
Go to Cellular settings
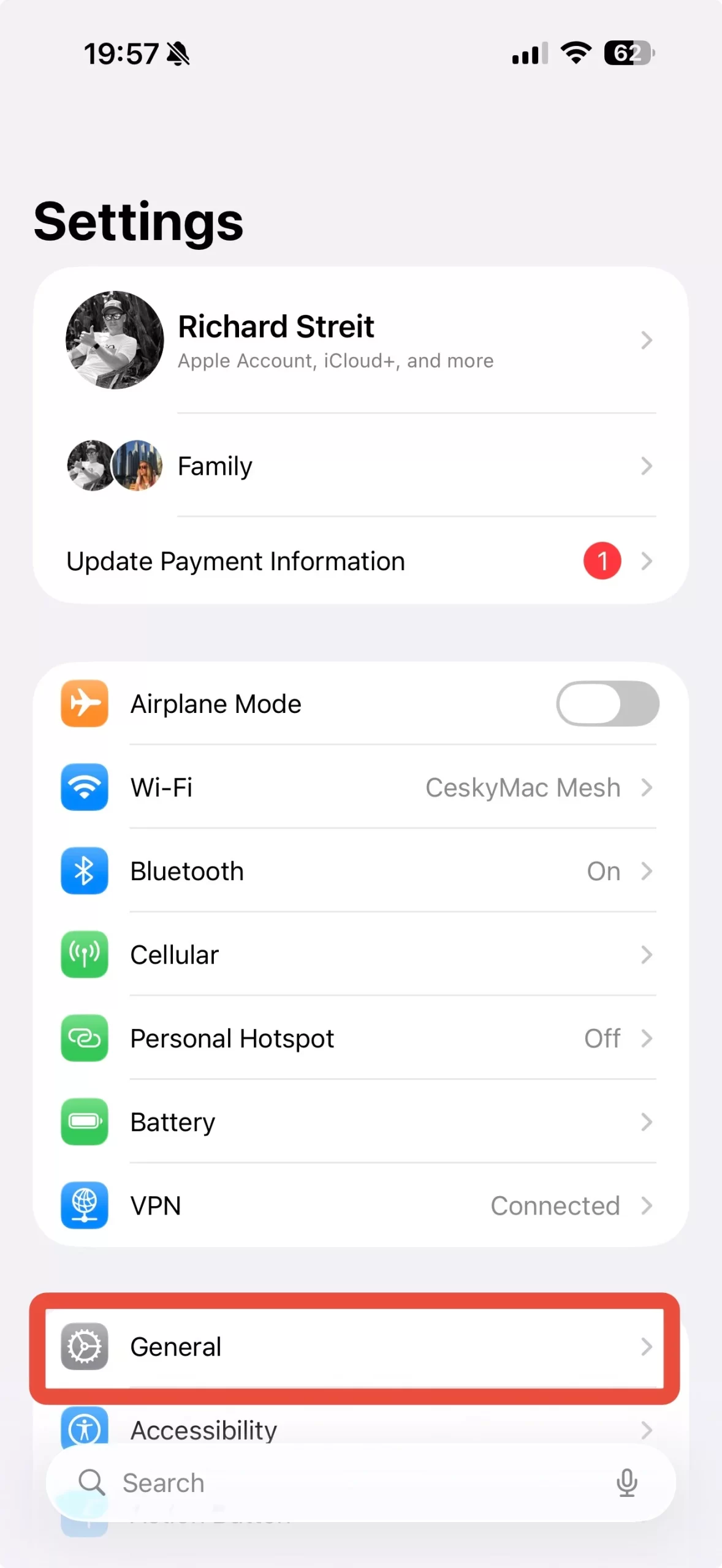[360, 955]
